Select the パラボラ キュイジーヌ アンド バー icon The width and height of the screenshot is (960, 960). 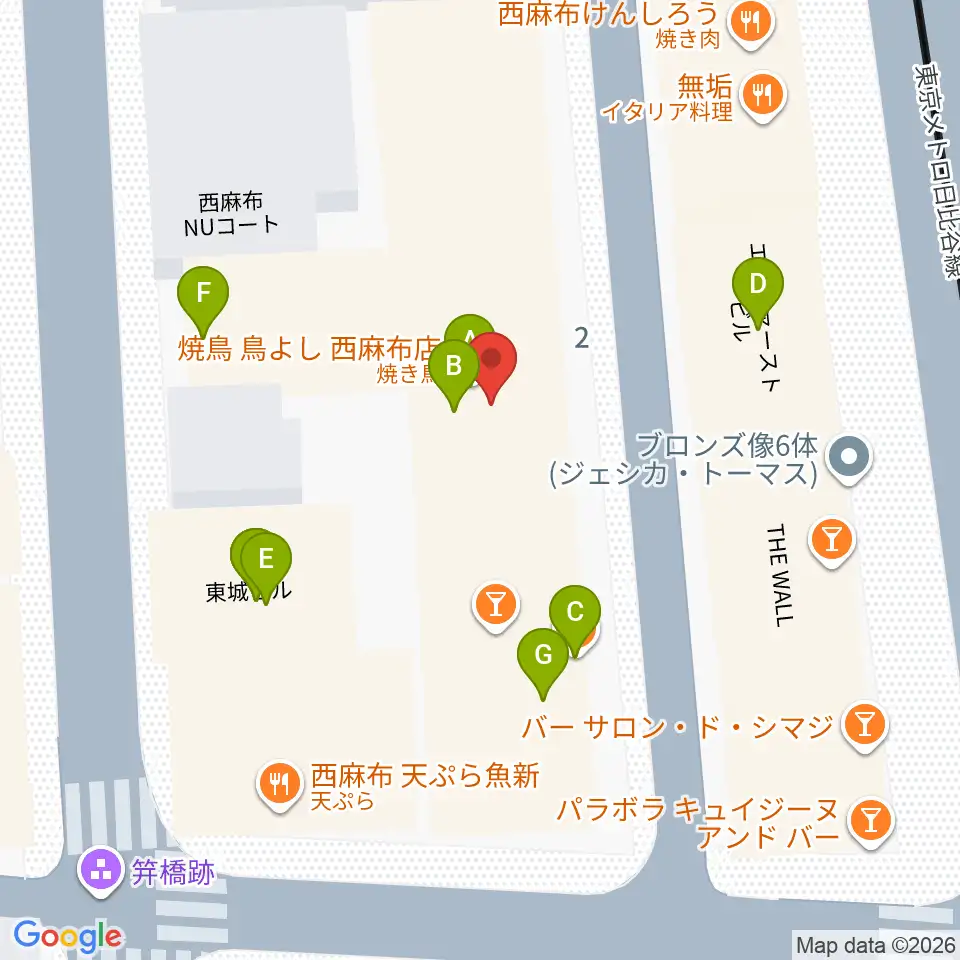click(871, 821)
